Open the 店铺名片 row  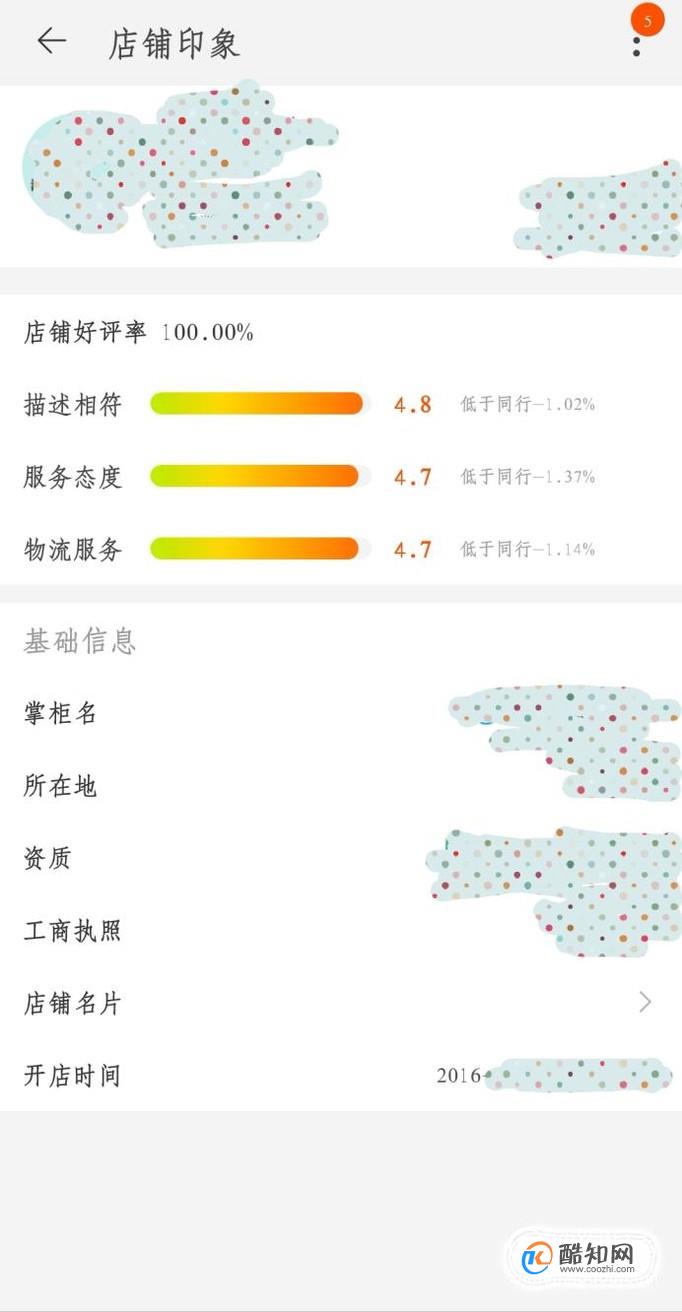341,1003
